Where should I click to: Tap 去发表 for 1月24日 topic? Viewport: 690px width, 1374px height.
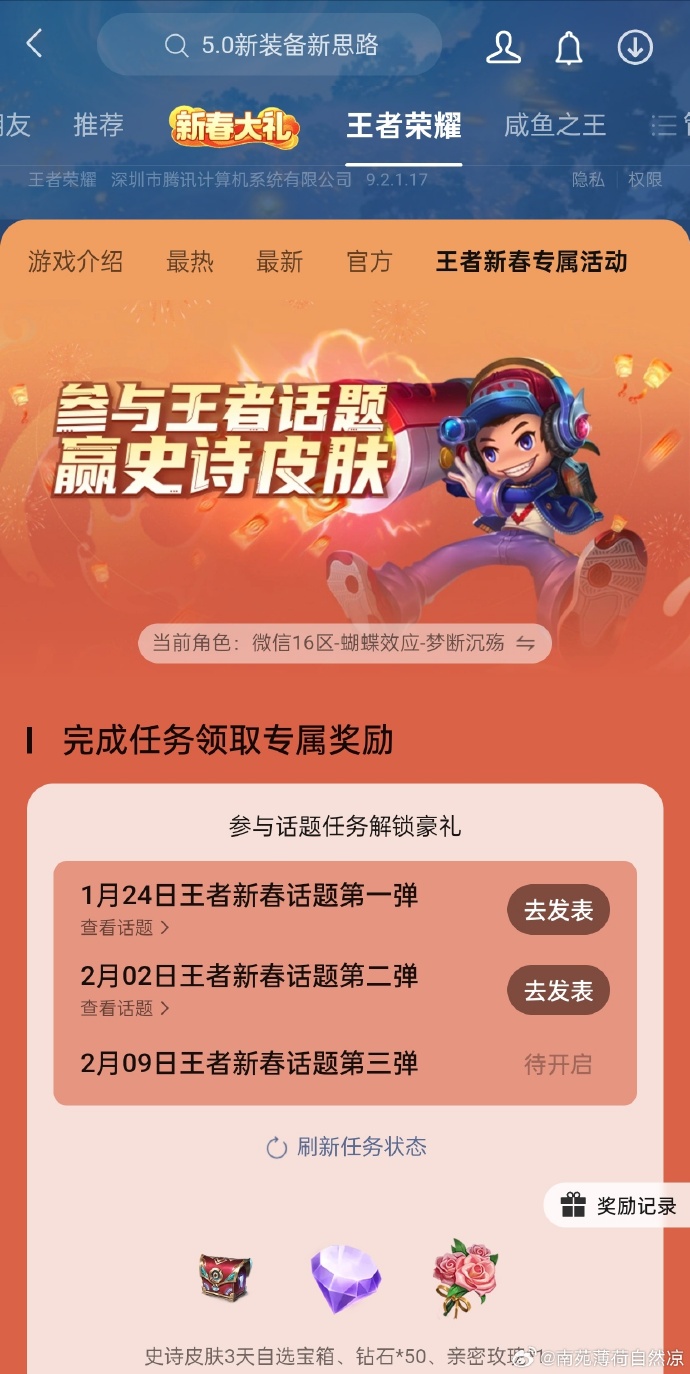(558, 910)
